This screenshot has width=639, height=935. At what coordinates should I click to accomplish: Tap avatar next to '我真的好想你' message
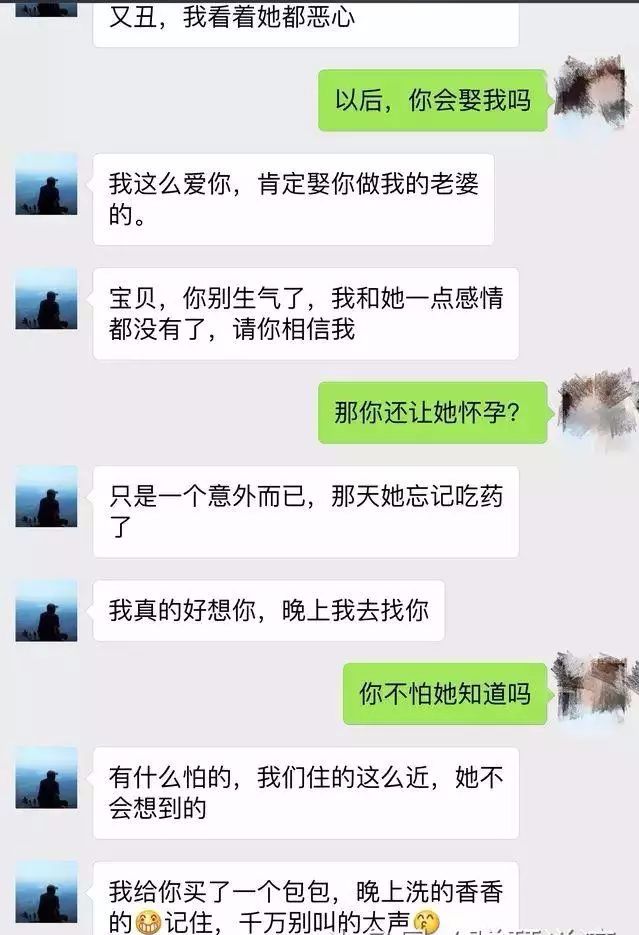point(46,610)
